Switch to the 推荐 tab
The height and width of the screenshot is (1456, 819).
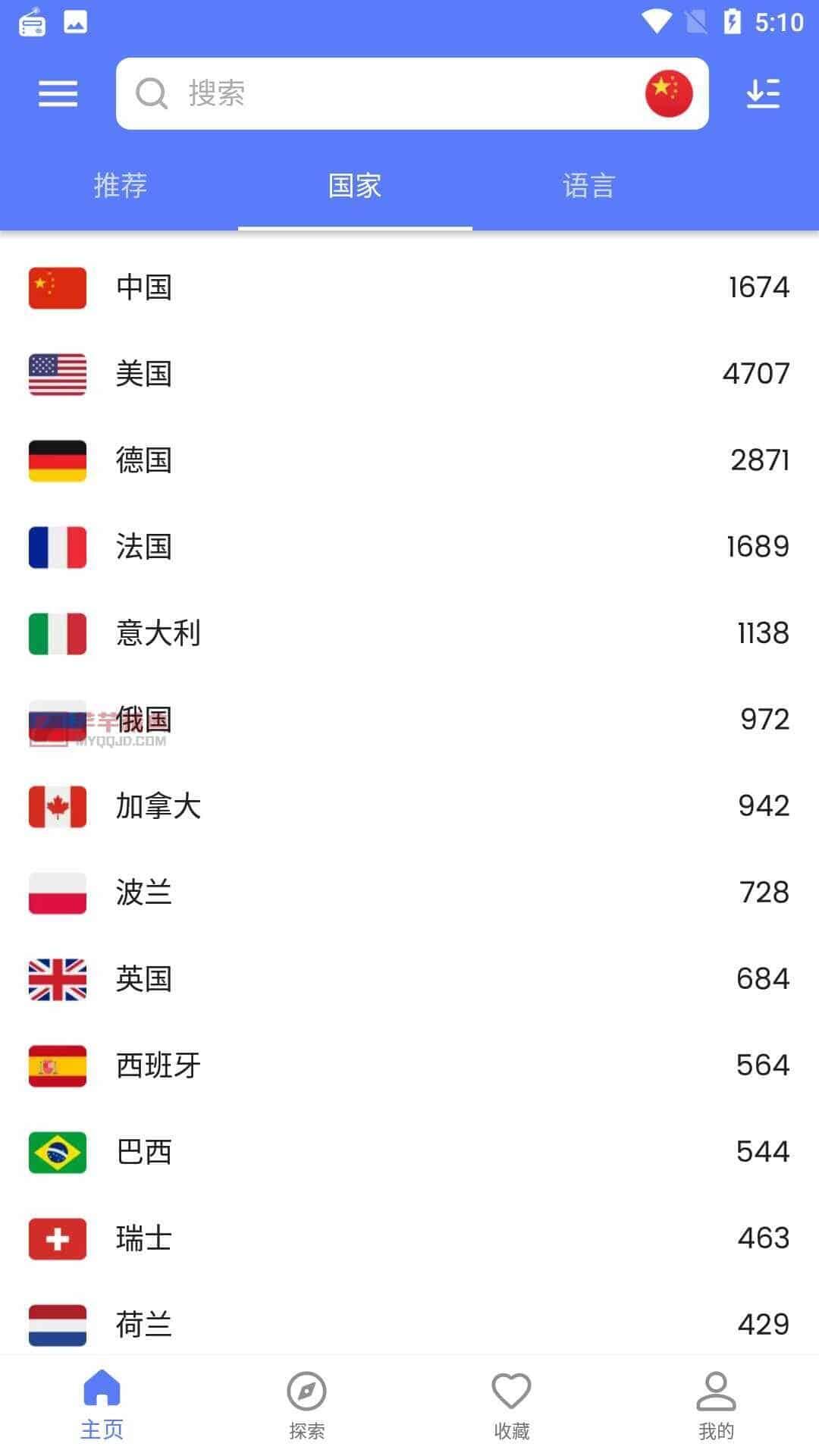120,186
